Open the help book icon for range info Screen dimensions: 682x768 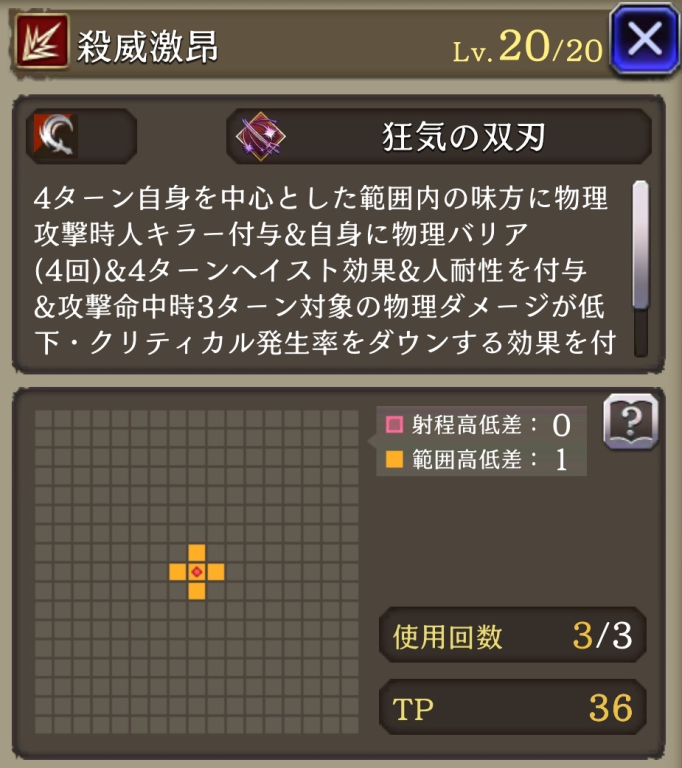pos(631,422)
